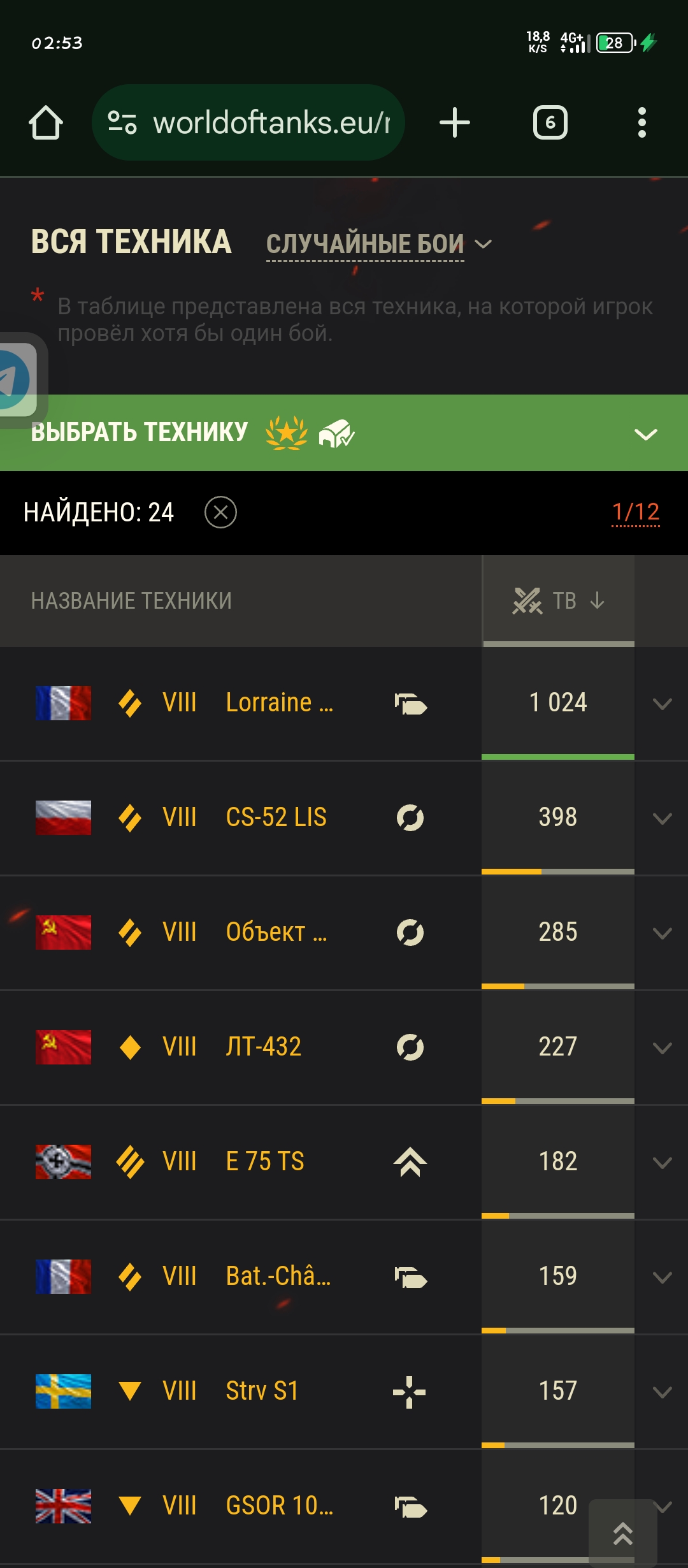Open the tab switcher showing 6
This screenshot has width=688, height=1568.
(550, 122)
